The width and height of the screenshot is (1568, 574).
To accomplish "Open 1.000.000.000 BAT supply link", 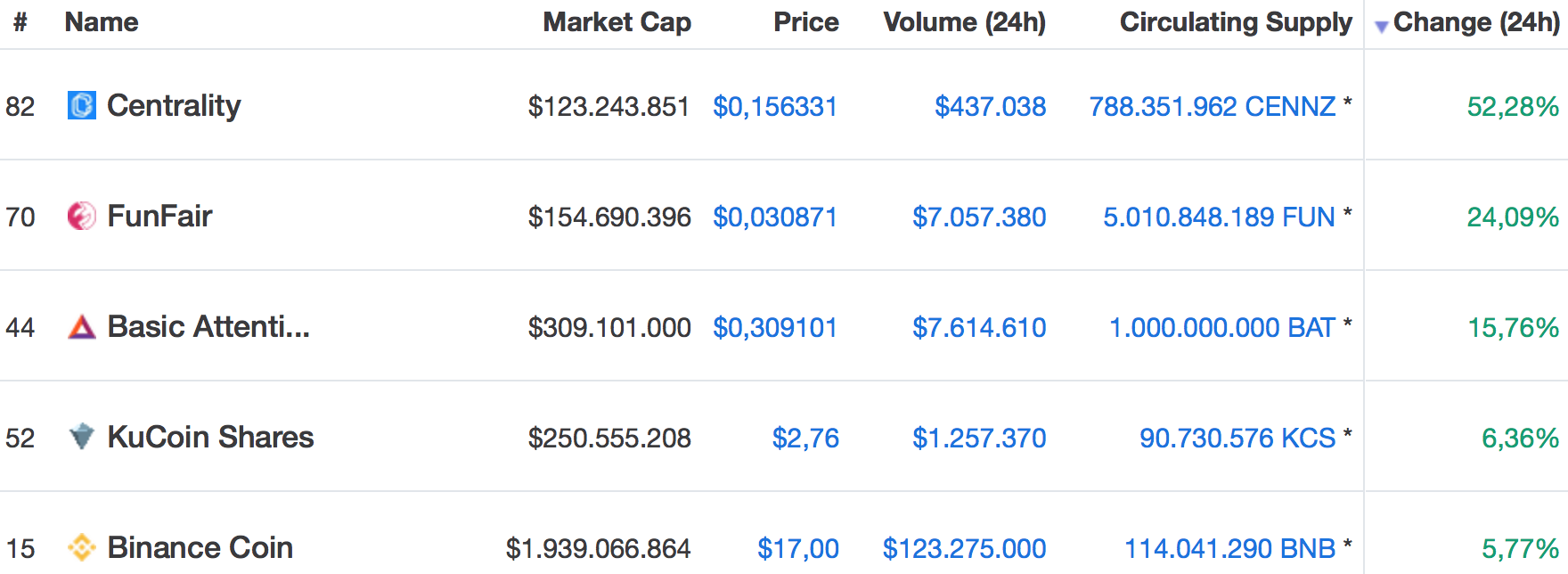I will tap(1221, 328).
